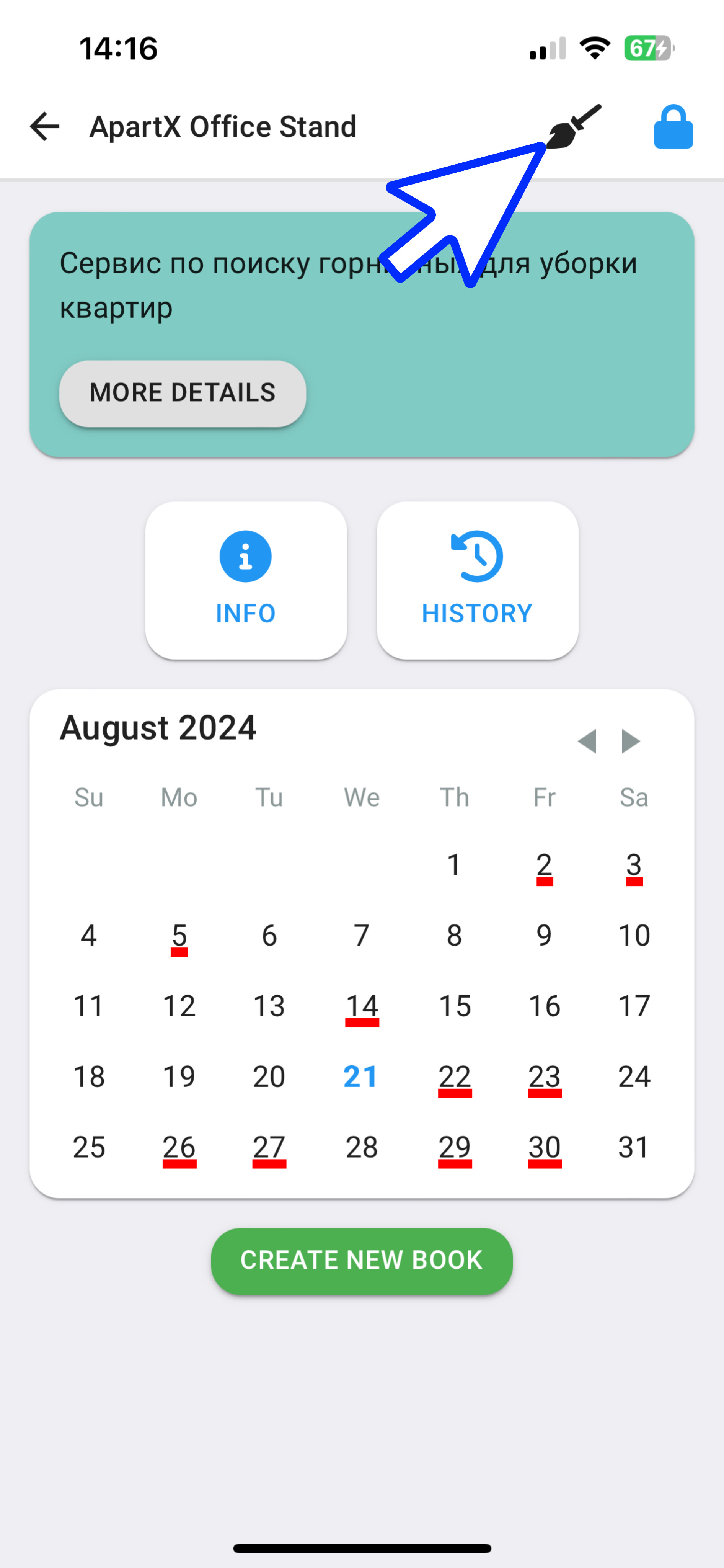Select August 30 in the calendar
724x1568 pixels.
pos(544,1147)
